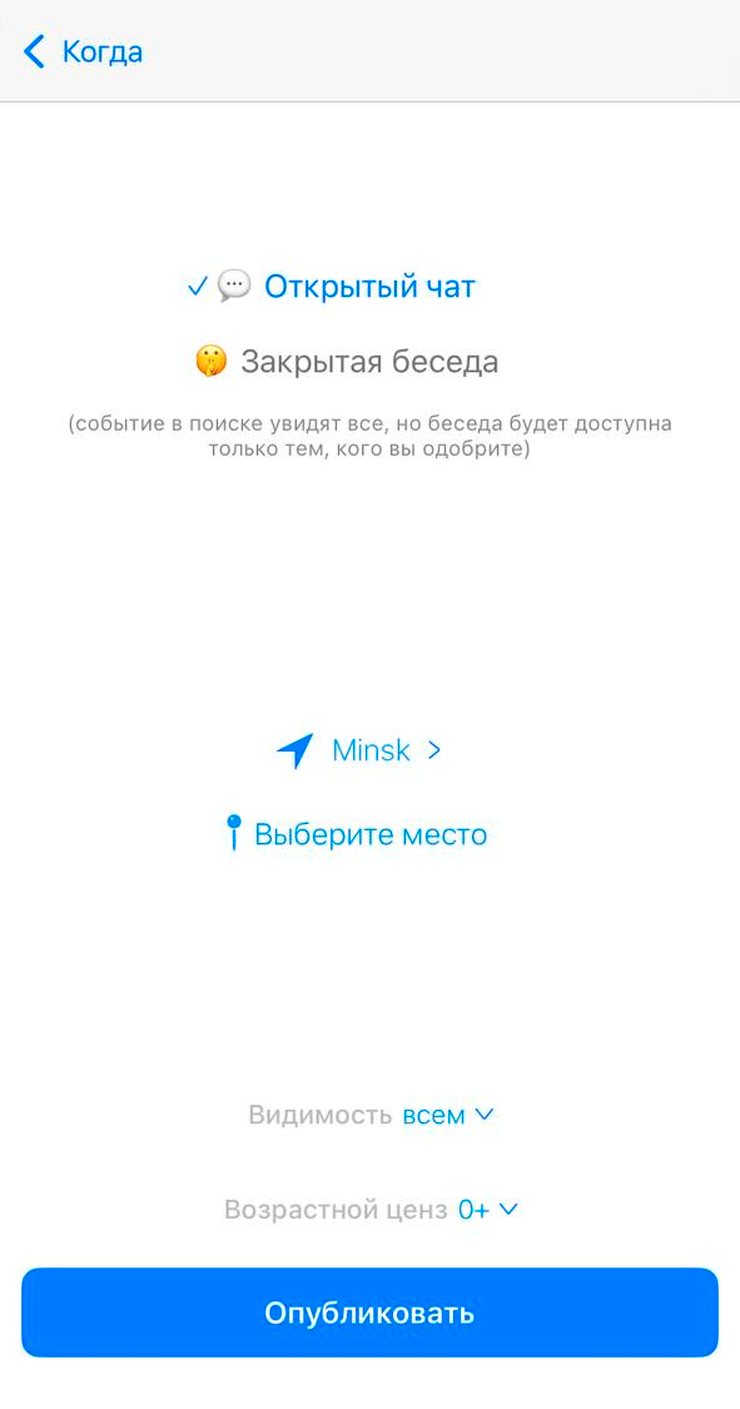Go back to the Когда step

click(83, 51)
